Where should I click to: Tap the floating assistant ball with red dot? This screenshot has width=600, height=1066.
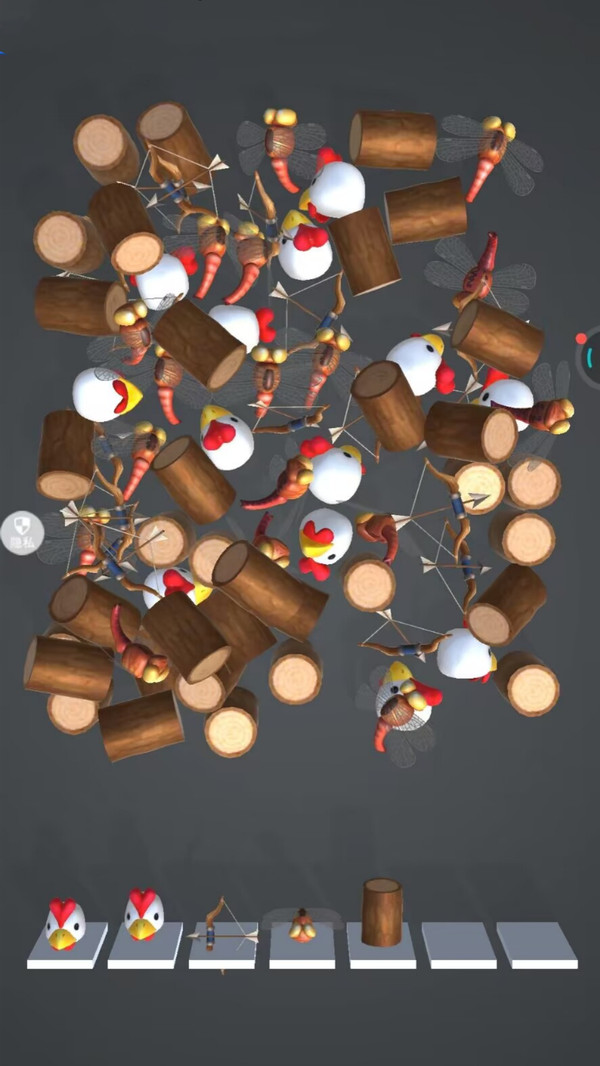point(590,355)
